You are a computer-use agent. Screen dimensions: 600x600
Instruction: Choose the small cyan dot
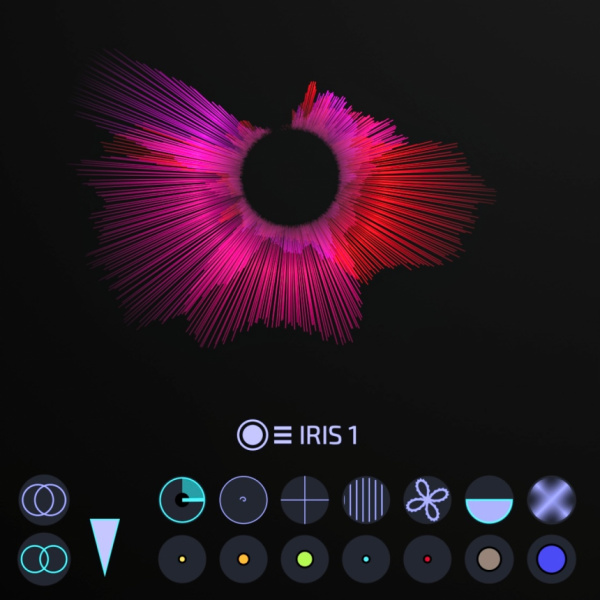tap(366, 560)
